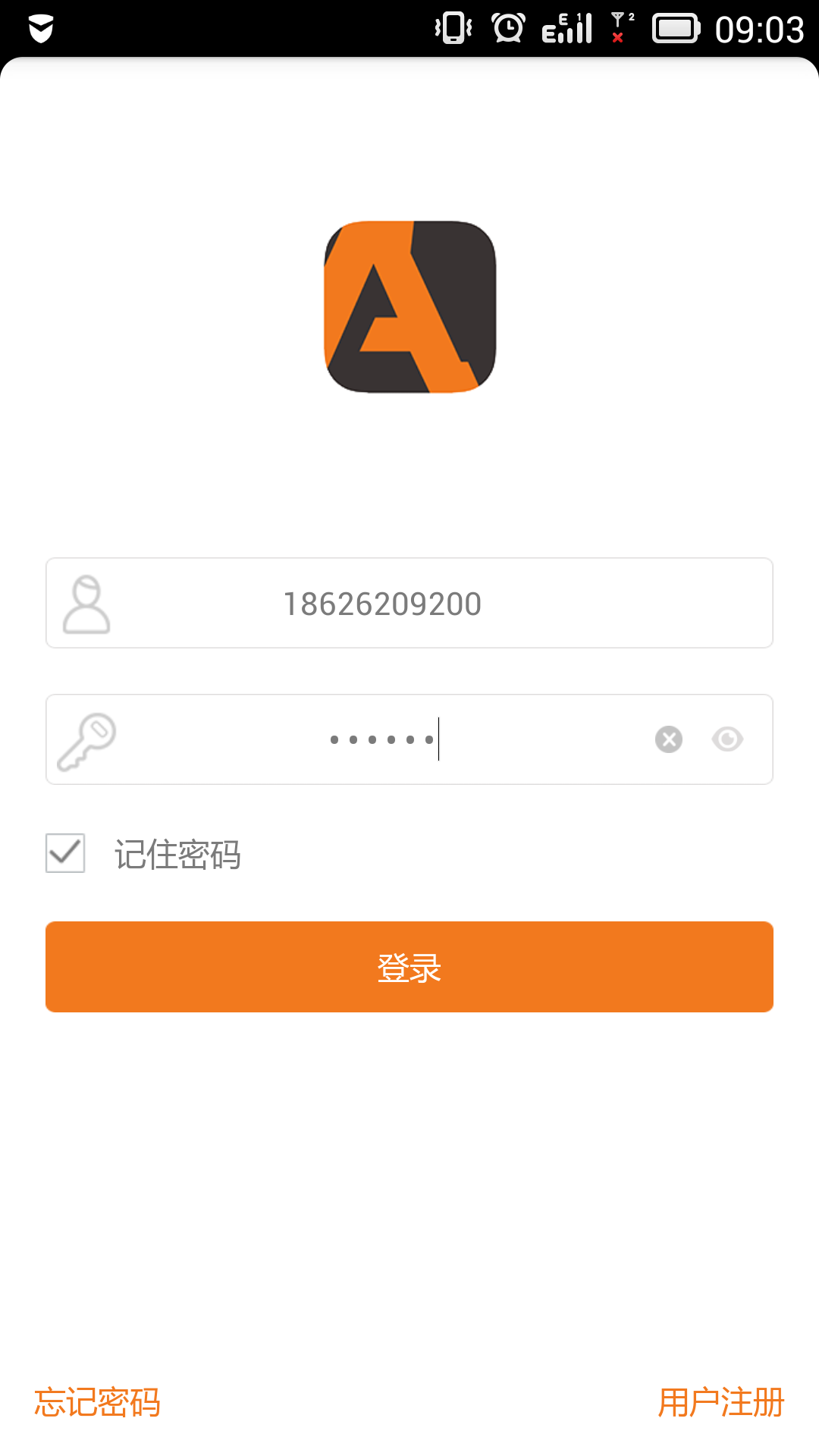Tap the phone number field showing 18626209200
Viewport: 819px width, 1456px height.
coord(409,603)
